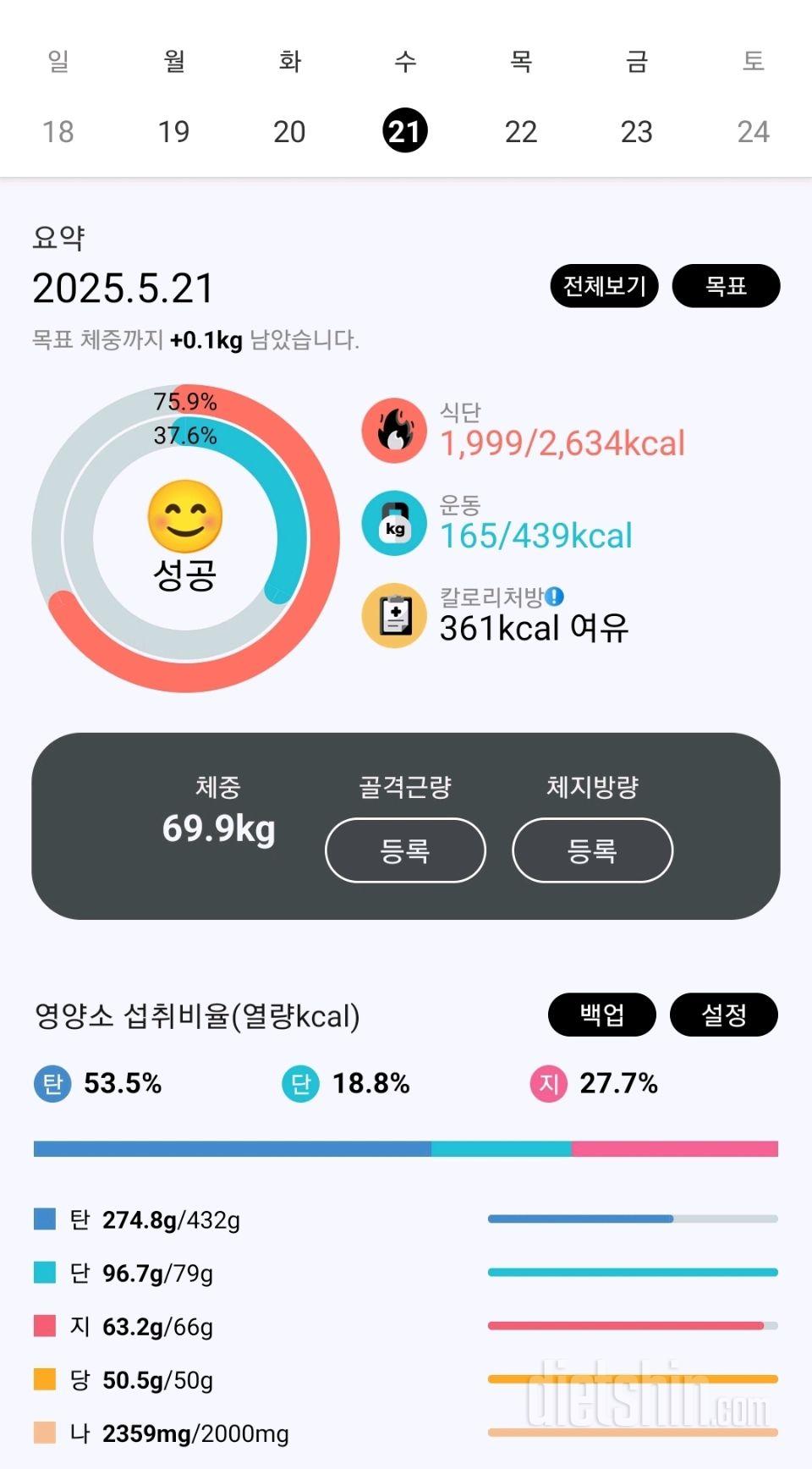Select Saturday the 24th

tap(753, 131)
